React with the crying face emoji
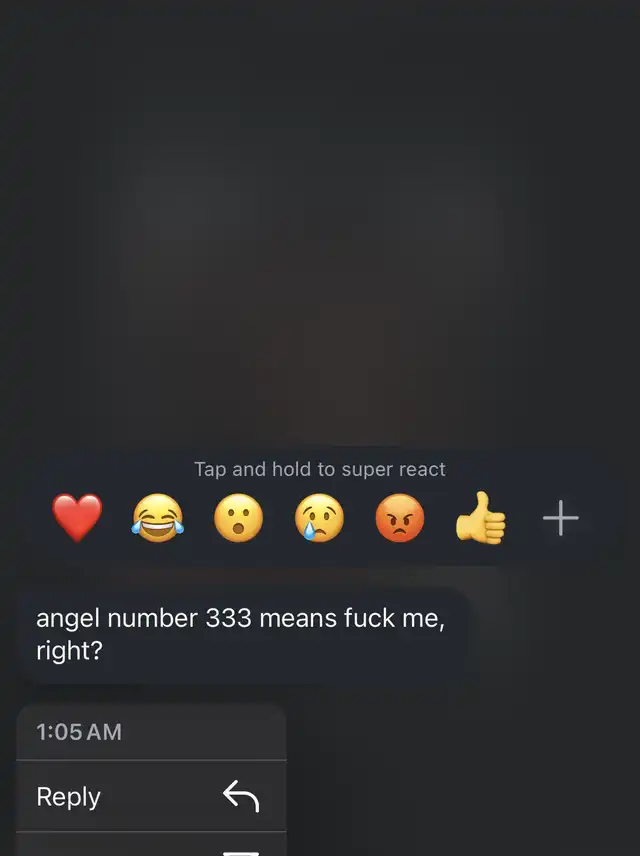Screen dimensions: 640x856 coord(319,518)
